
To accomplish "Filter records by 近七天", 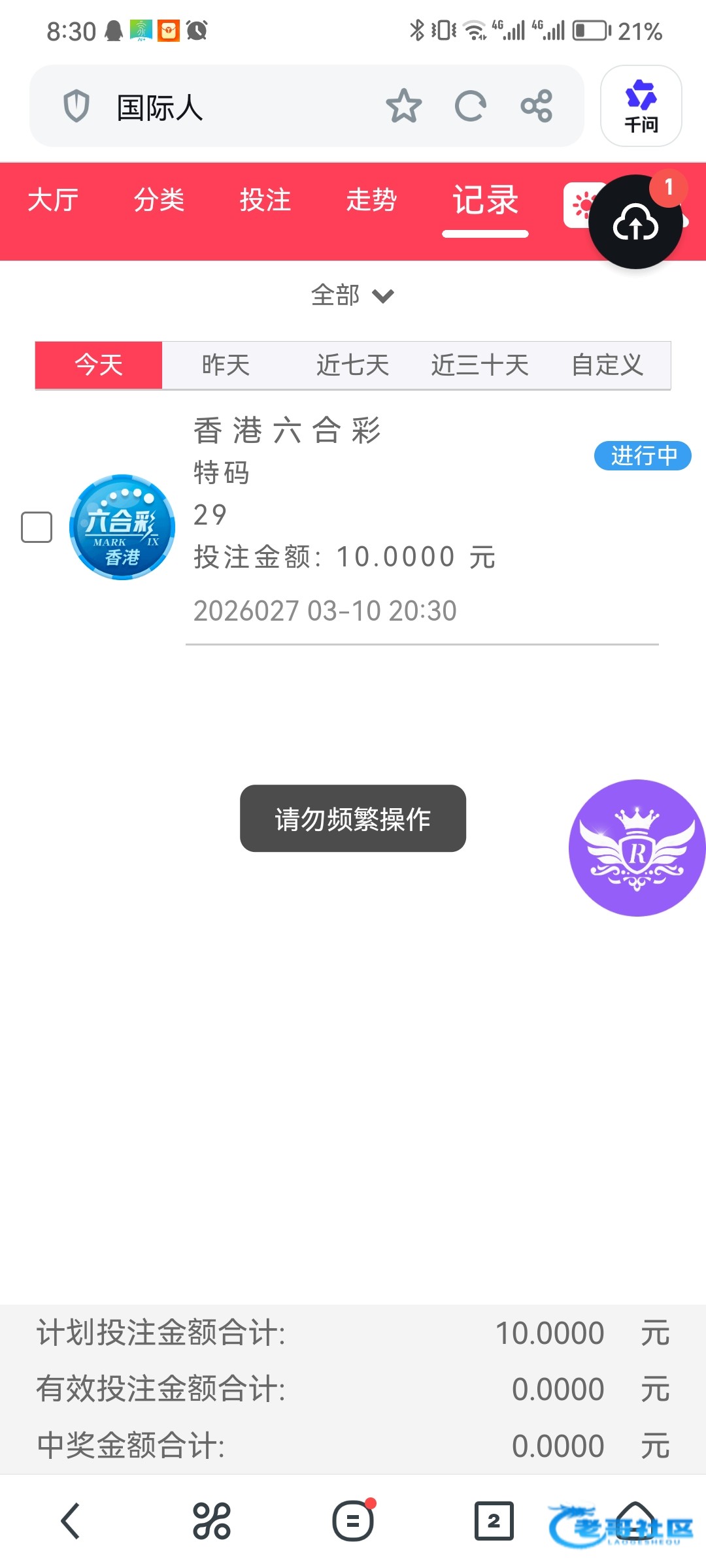I will 352,365.
